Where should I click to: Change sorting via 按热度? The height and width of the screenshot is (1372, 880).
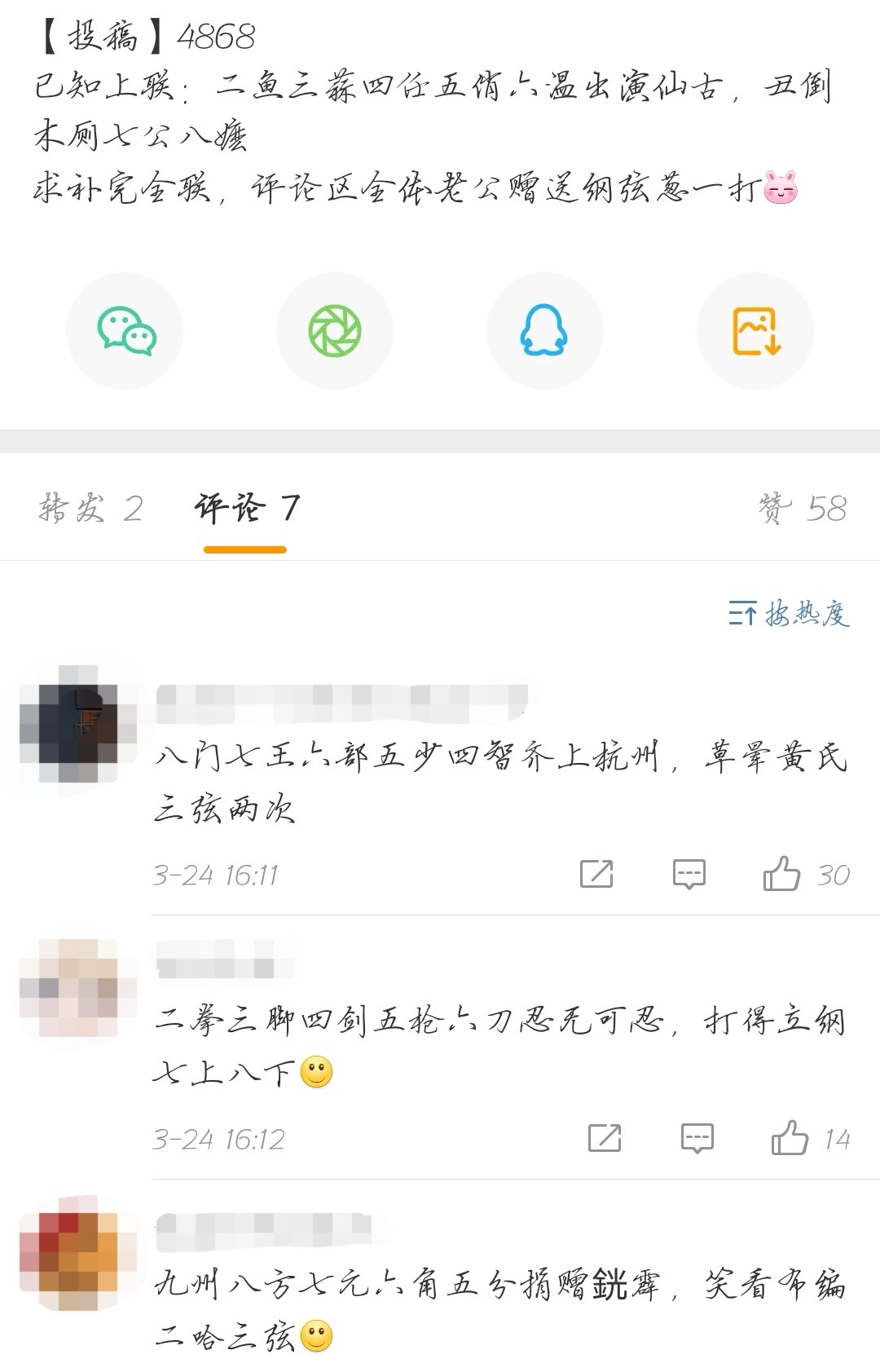point(789,613)
